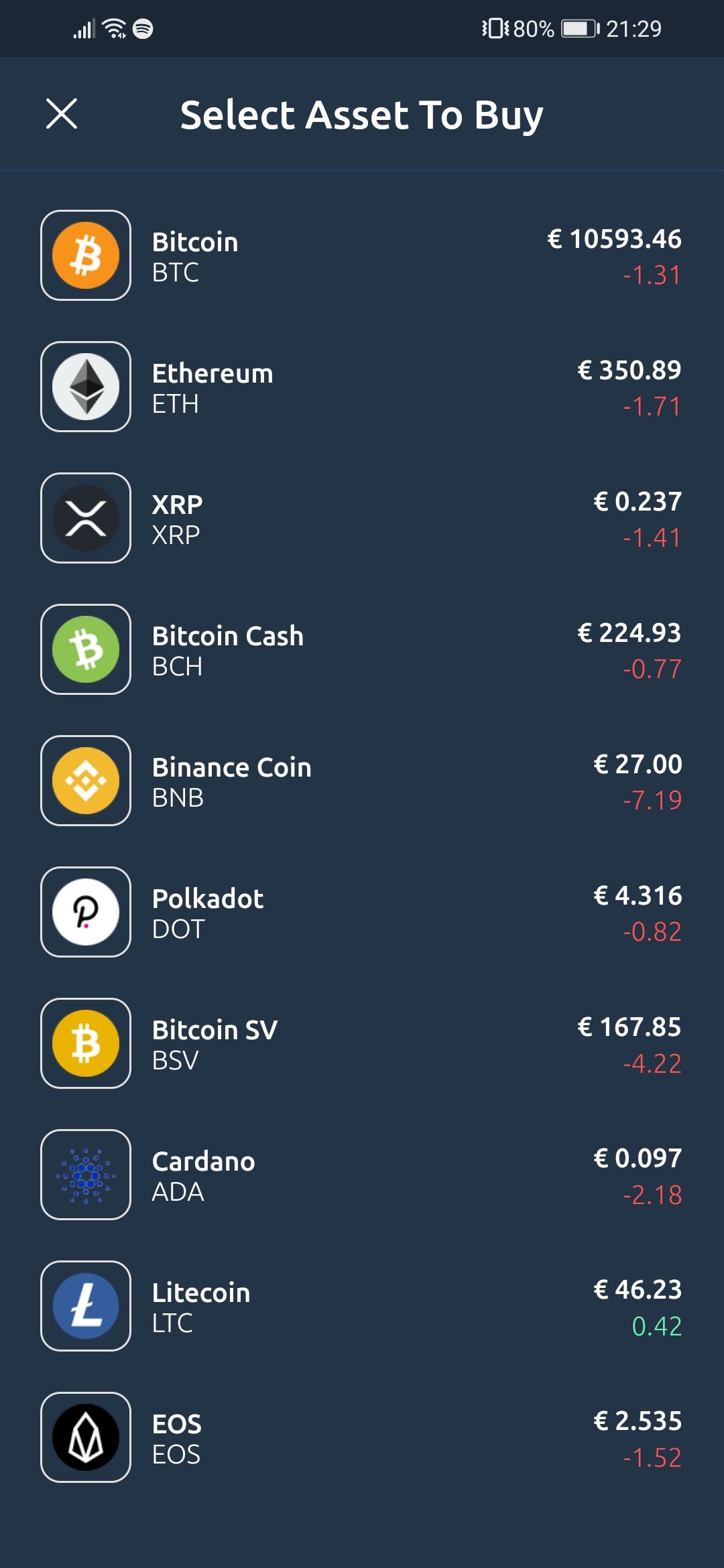The height and width of the screenshot is (1568, 724).
Task: Choose Ethereum (ETH) from the list
Action: pyautogui.click(x=361, y=387)
